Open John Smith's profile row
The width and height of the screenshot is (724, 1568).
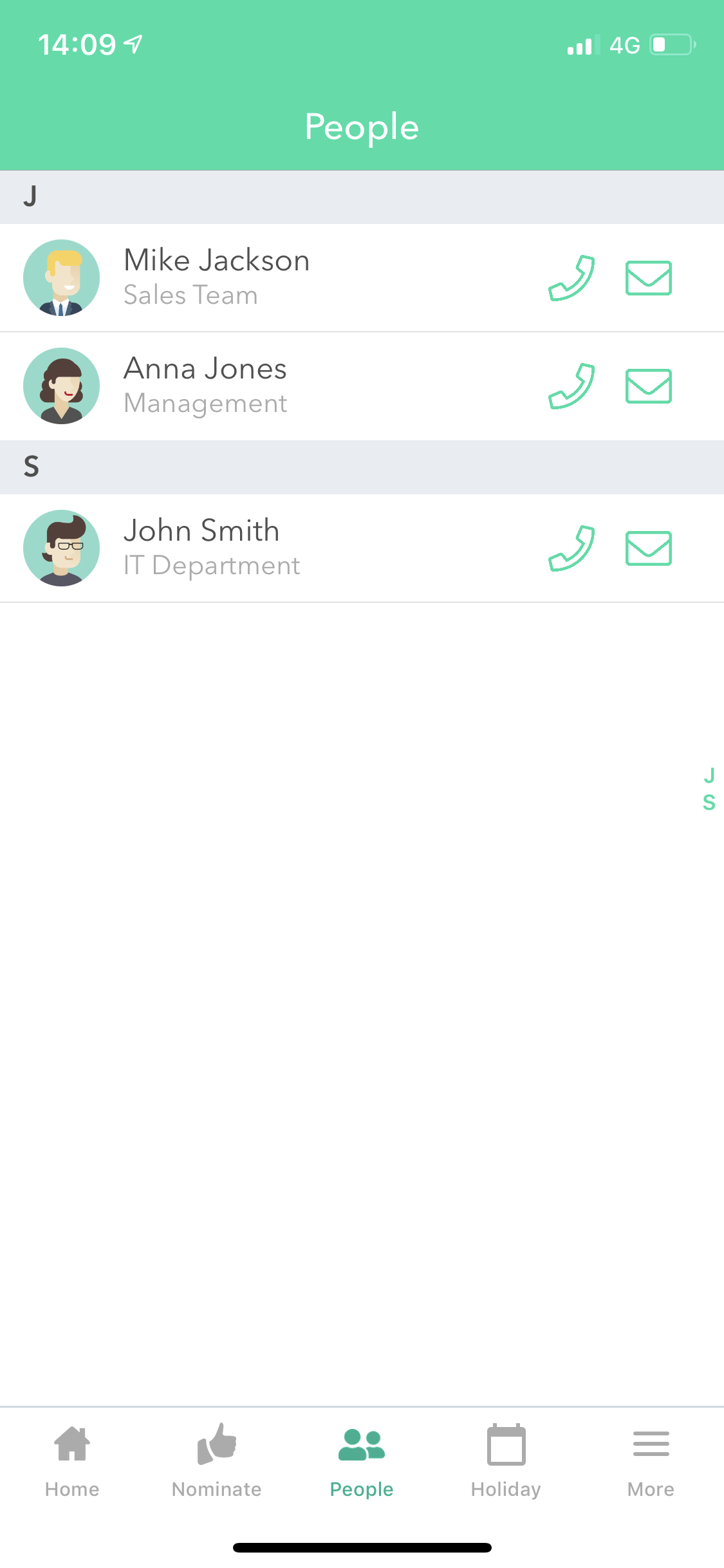pyautogui.click(x=362, y=548)
